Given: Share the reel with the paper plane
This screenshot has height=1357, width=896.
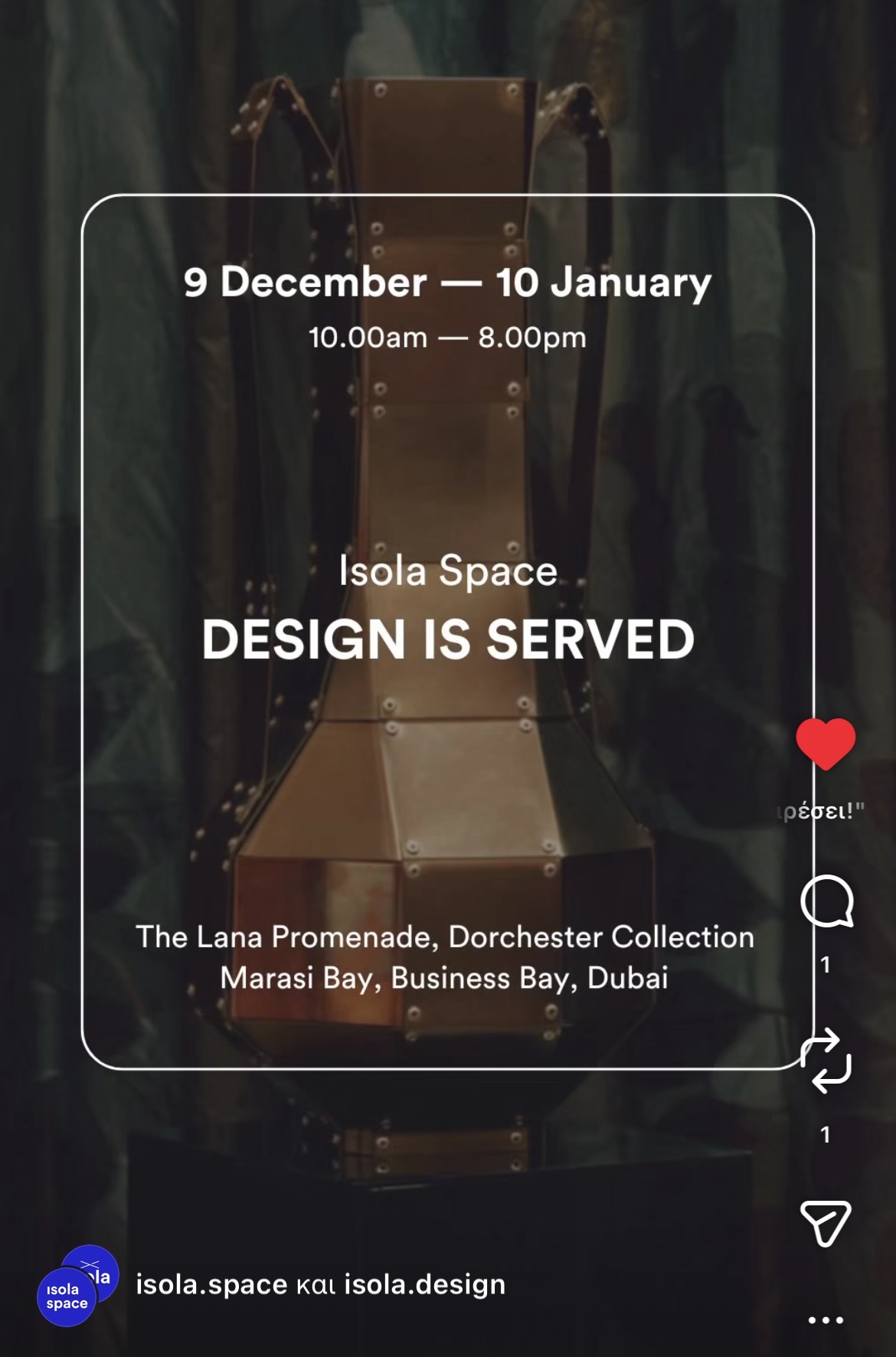Looking at the screenshot, I should pos(826,1222).
